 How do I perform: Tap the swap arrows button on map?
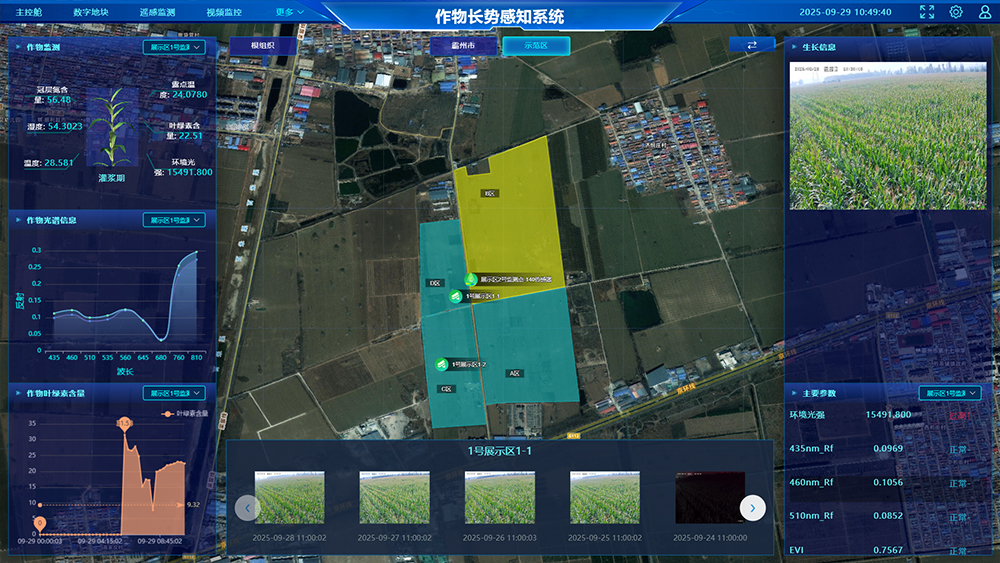tap(752, 45)
